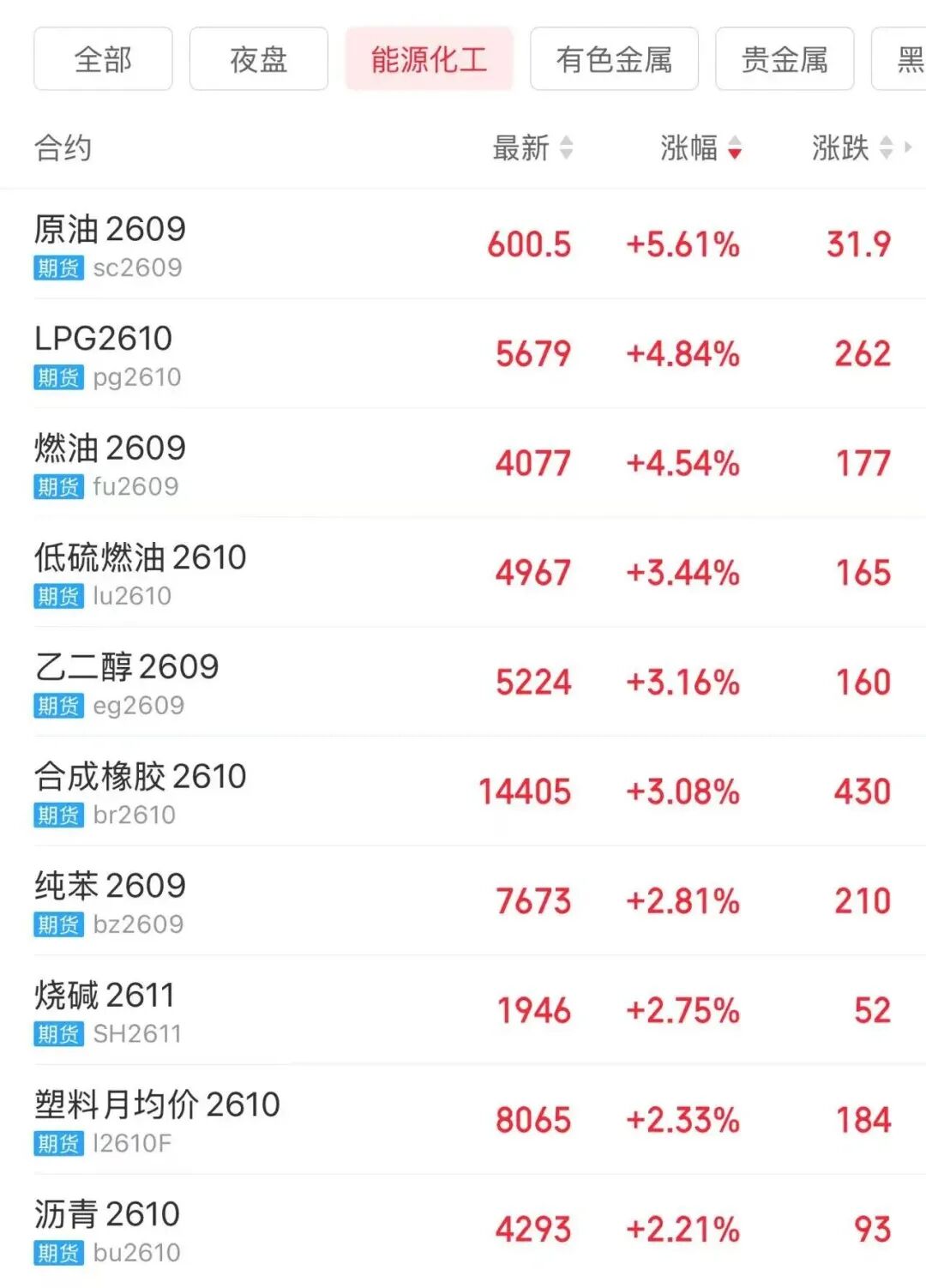View the 燃油2609 contract
This screenshot has width=926, height=1288.
click(x=463, y=463)
